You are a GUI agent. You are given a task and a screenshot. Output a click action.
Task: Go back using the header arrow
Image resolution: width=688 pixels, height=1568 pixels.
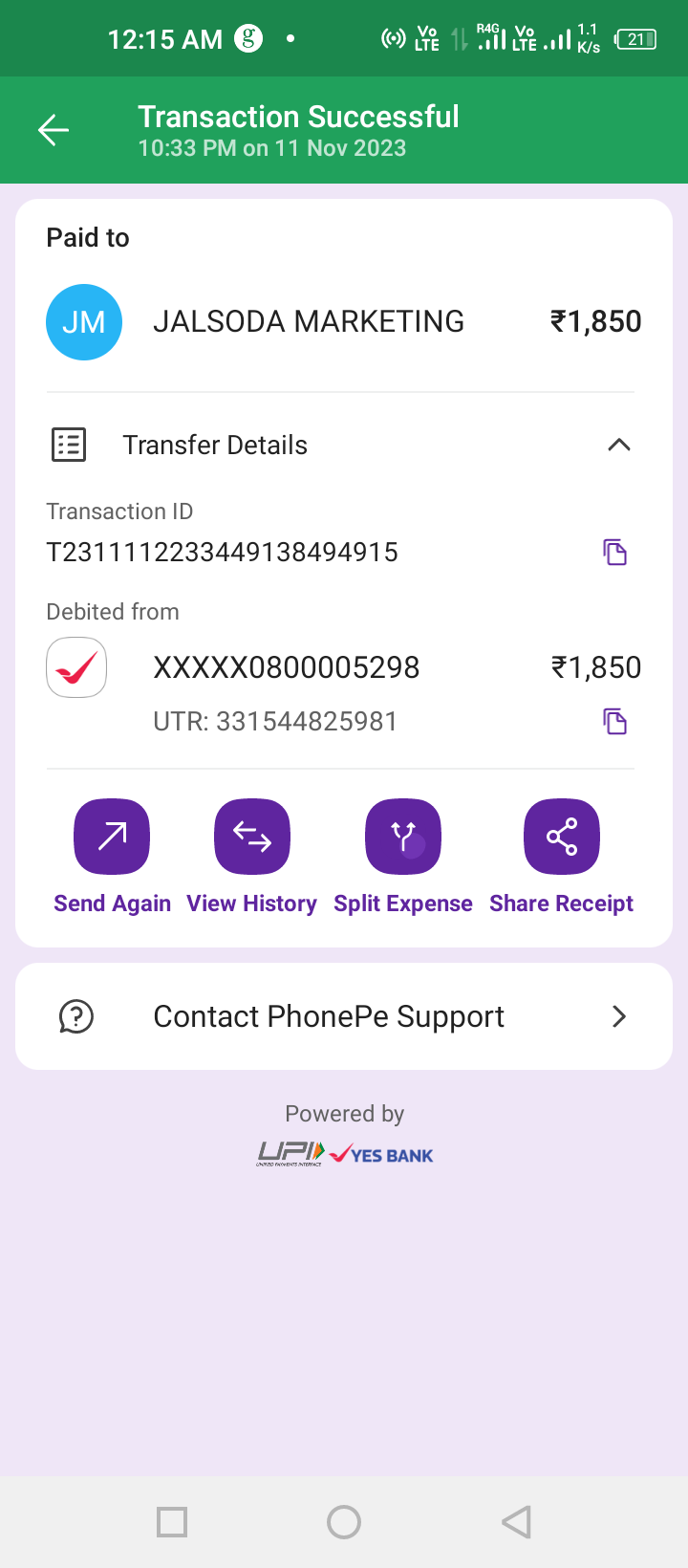click(54, 130)
